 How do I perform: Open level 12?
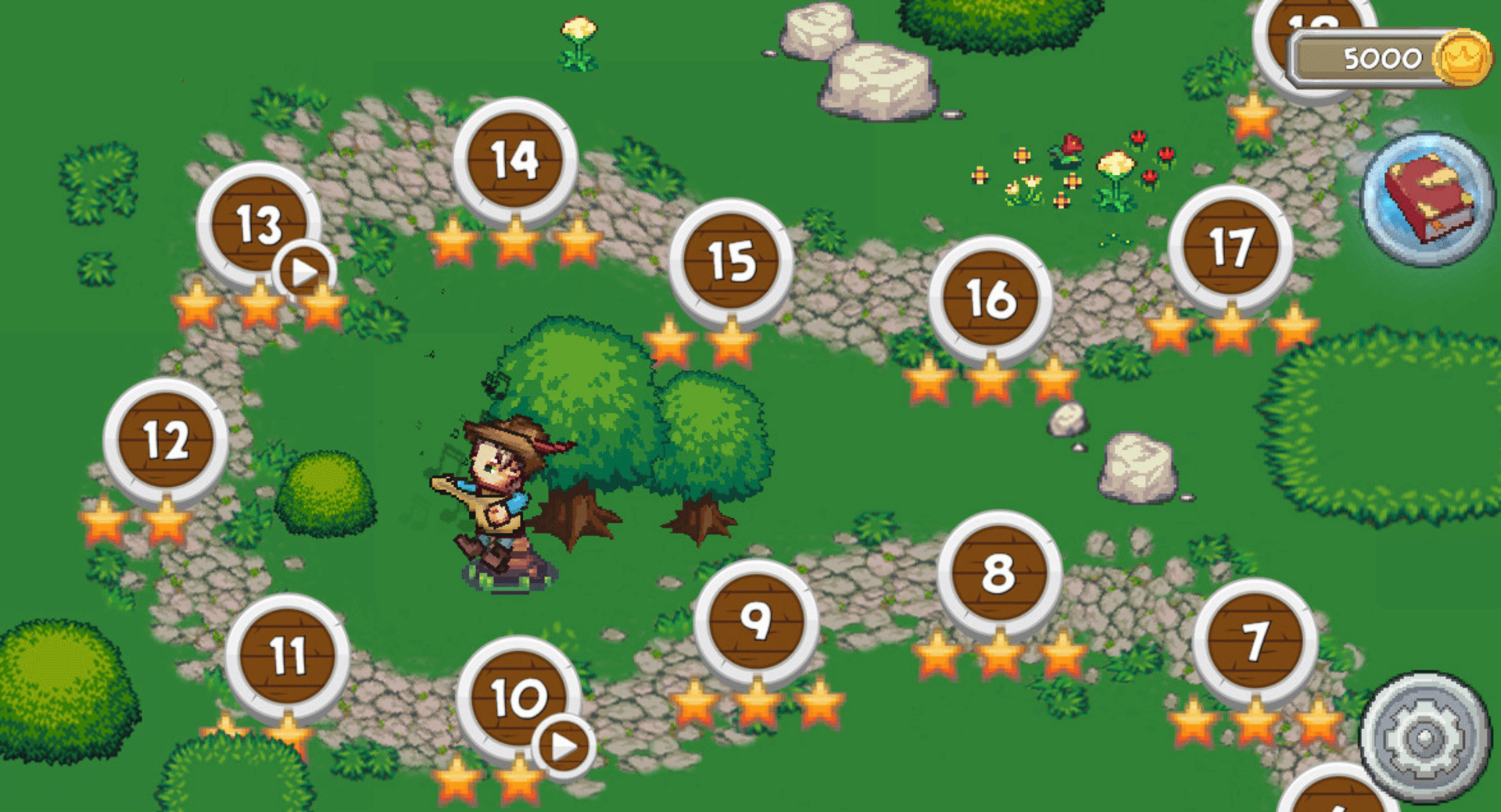pos(166,440)
